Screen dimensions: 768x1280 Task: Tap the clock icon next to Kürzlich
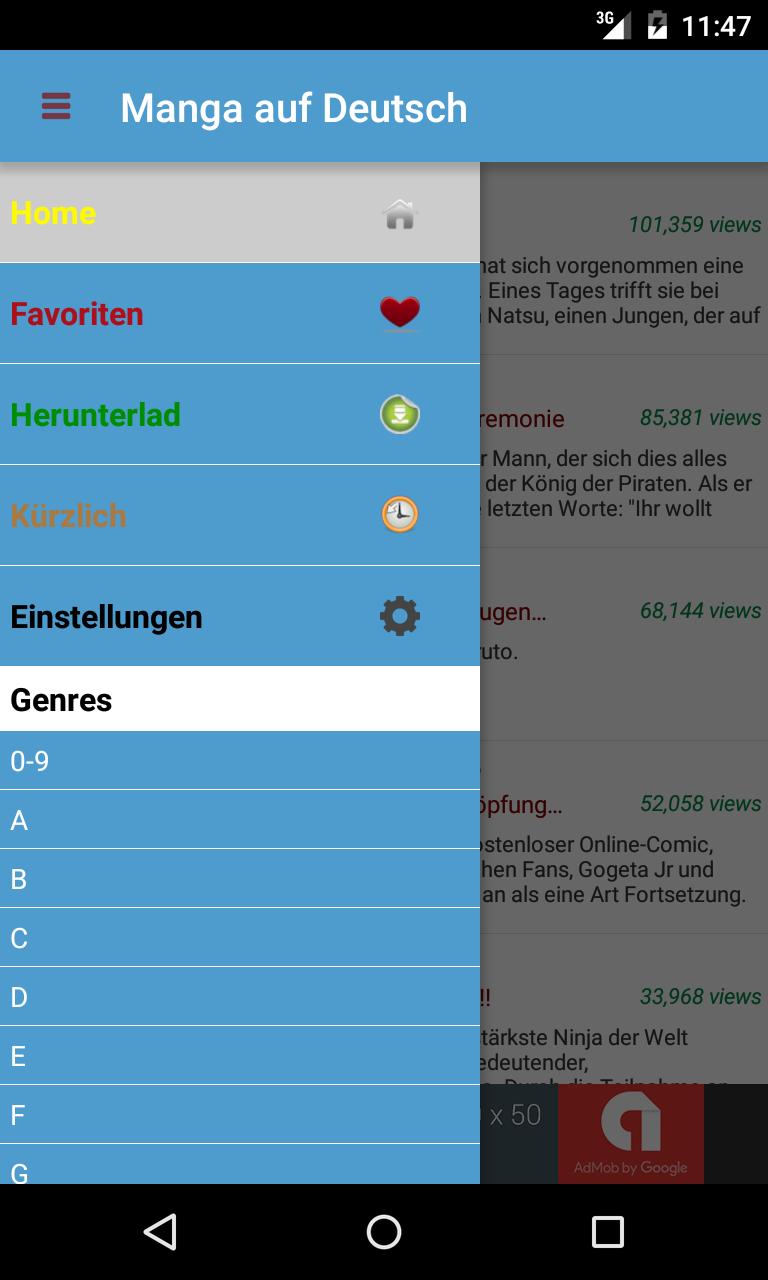click(399, 515)
